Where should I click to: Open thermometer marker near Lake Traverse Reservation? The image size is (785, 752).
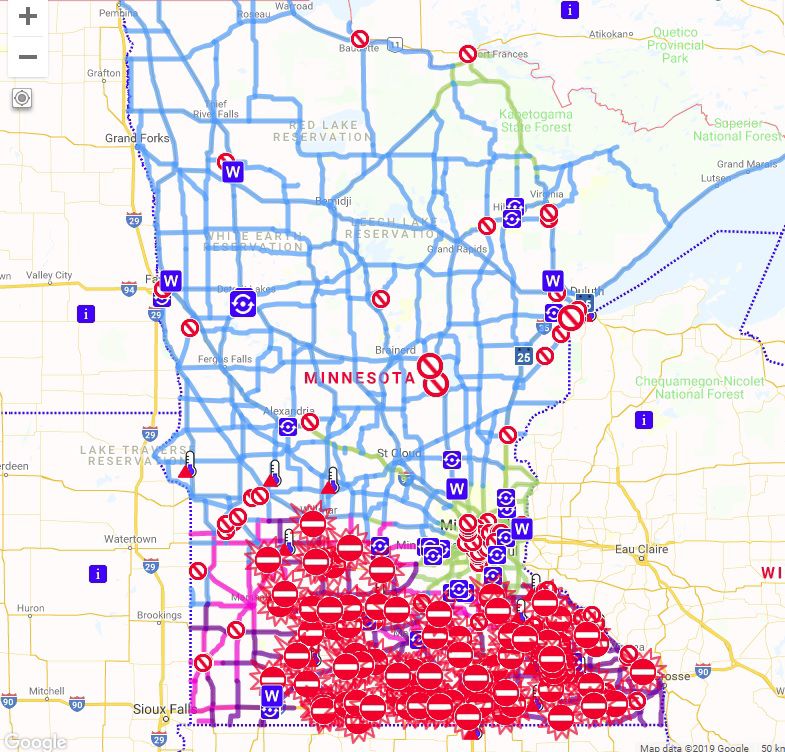188,465
